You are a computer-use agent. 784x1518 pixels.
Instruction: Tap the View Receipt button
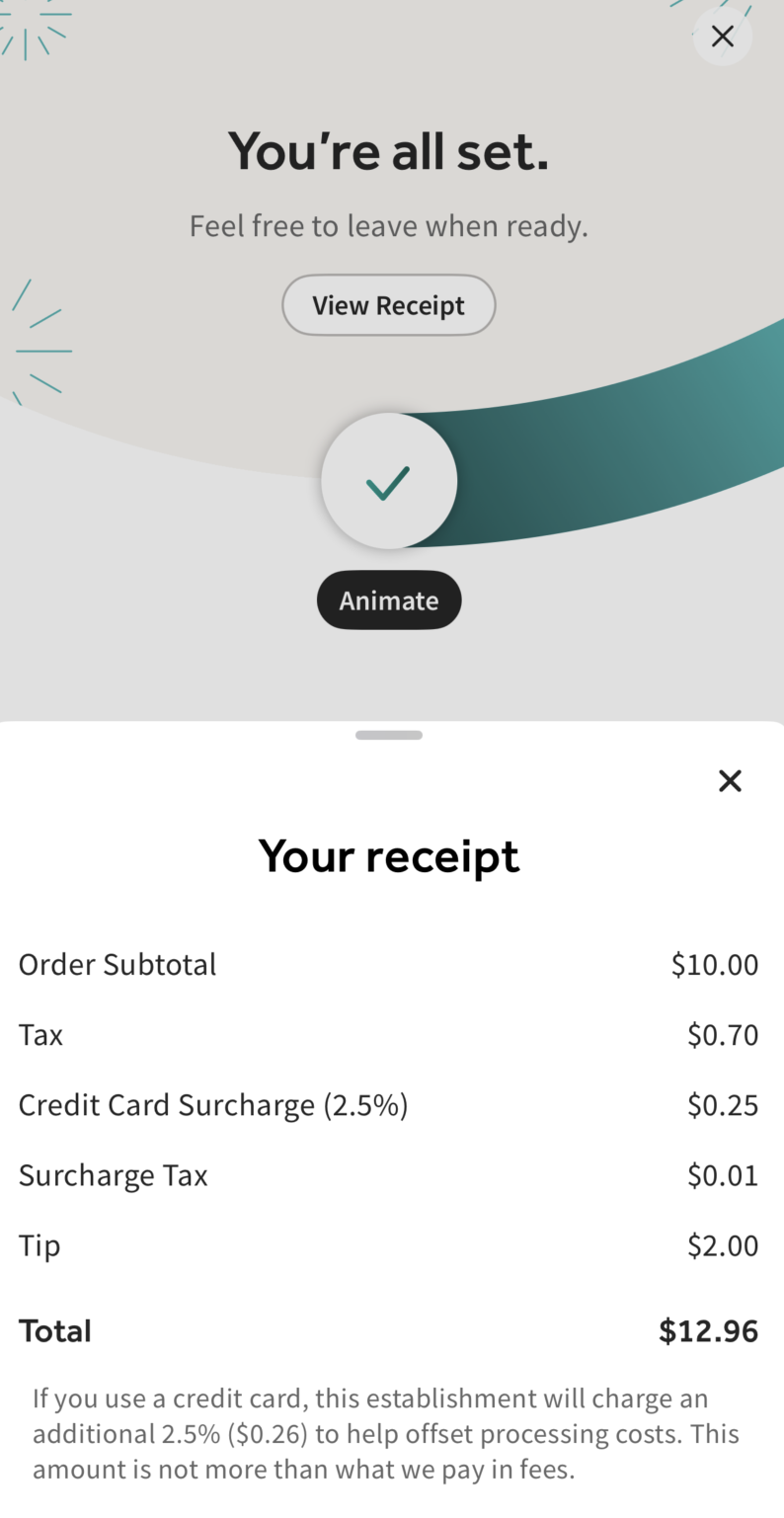coord(388,305)
